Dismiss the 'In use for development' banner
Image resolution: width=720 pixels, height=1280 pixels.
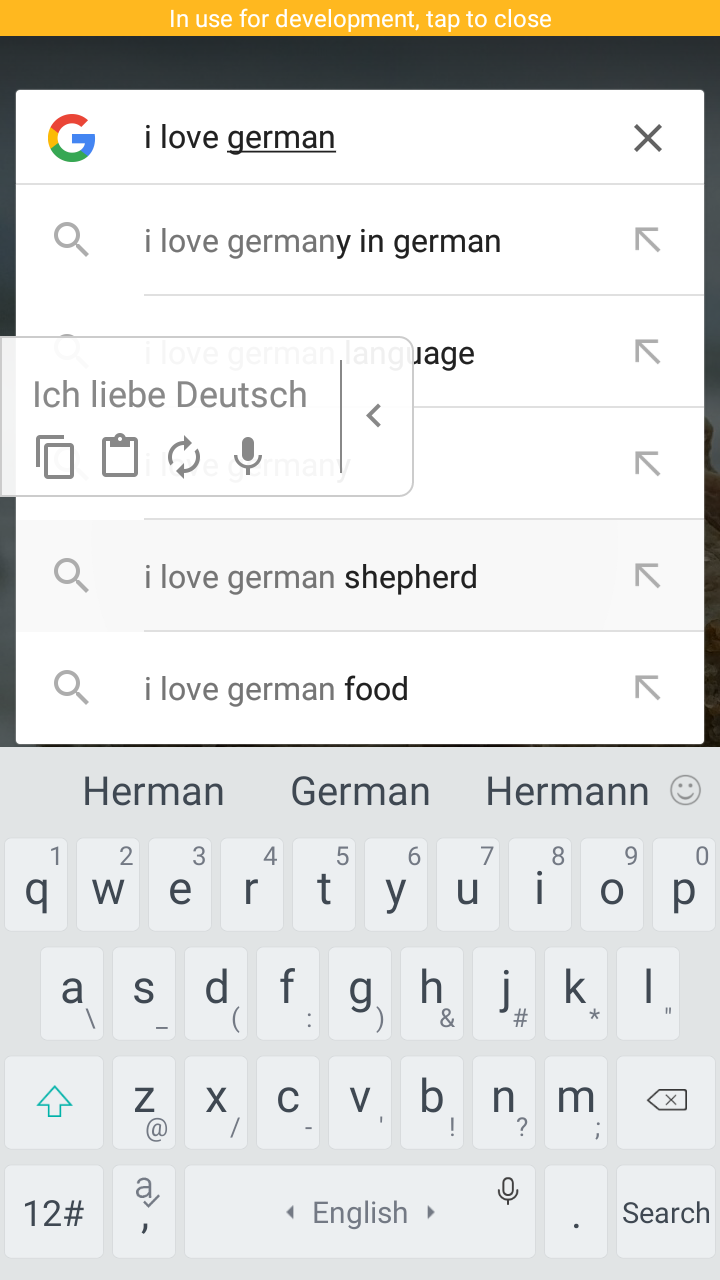click(x=360, y=18)
